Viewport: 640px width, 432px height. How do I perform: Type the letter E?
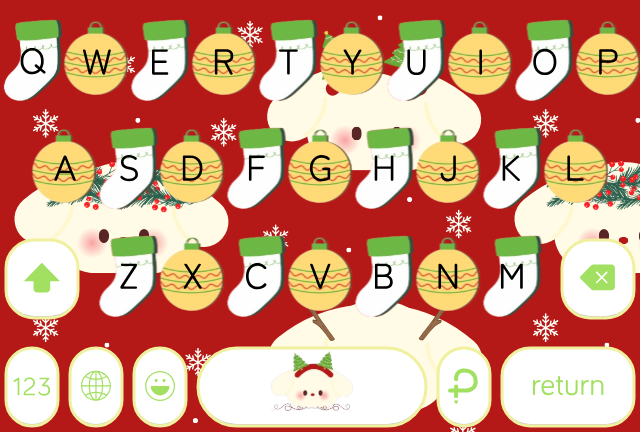(x=160, y=62)
